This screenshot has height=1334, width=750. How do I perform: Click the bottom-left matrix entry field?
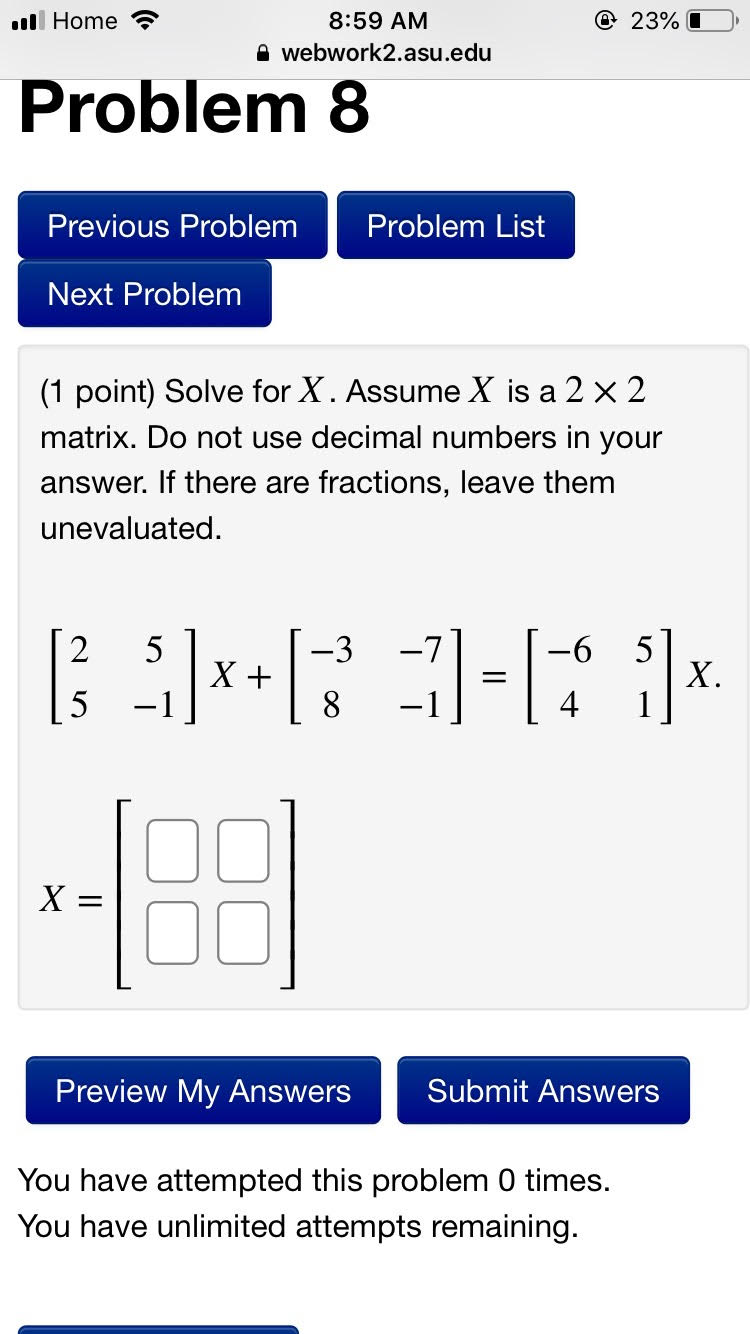click(172, 931)
